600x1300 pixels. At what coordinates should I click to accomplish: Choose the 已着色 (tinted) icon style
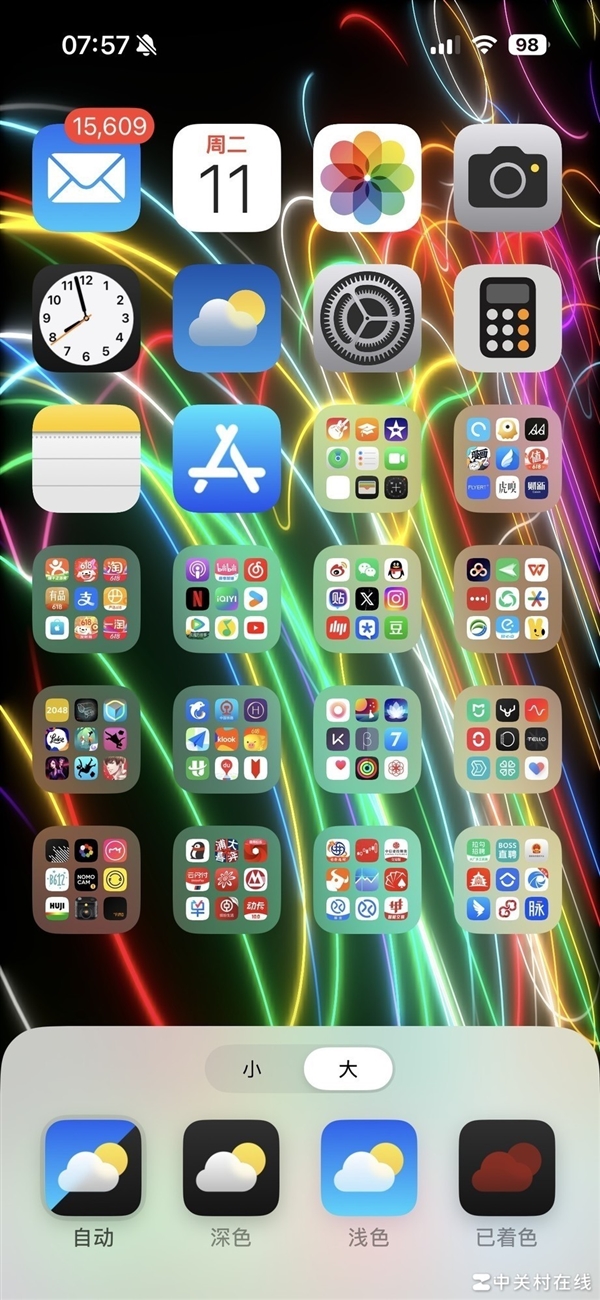(x=506, y=1167)
